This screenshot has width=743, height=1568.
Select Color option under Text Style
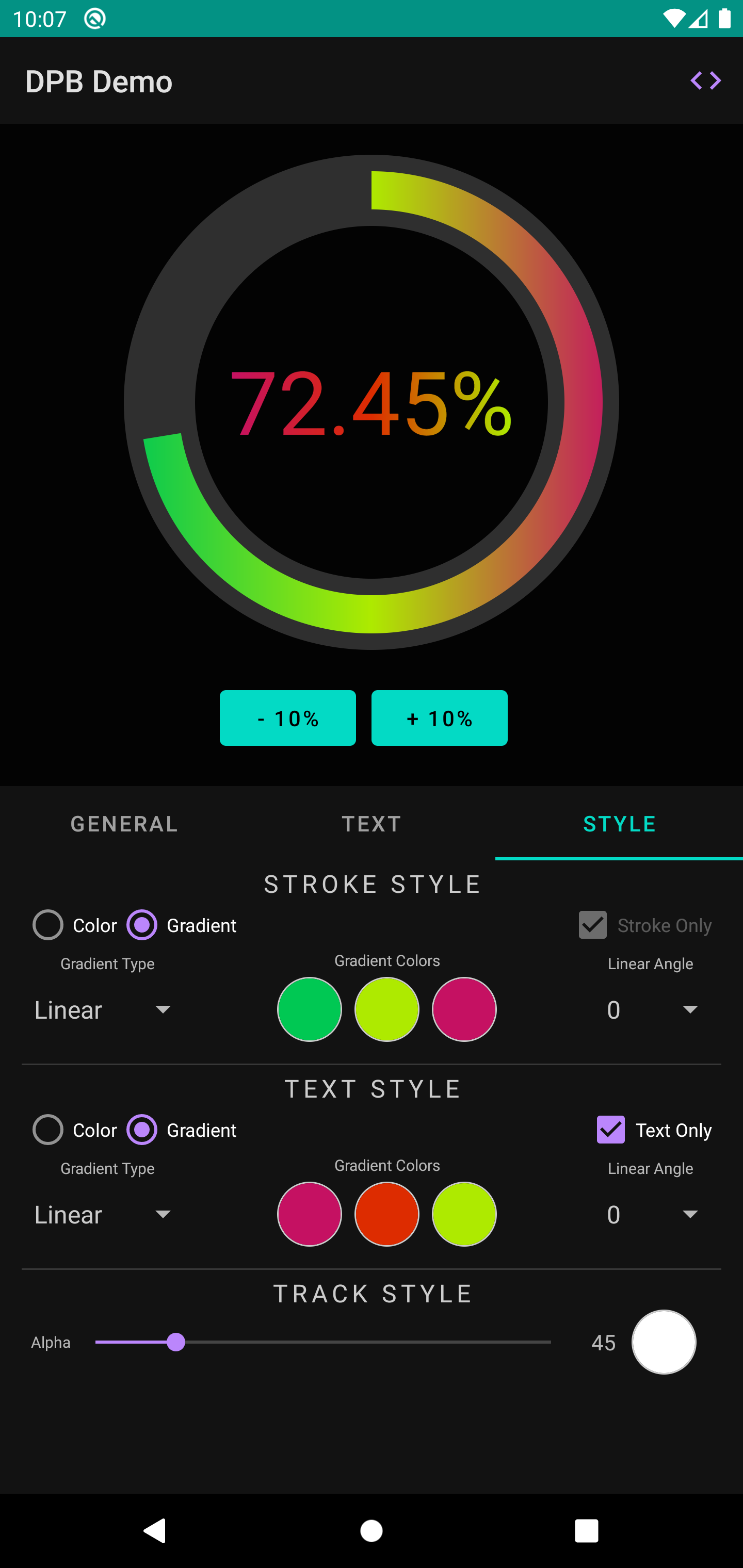pyautogui.click(x=48, y=1130)
